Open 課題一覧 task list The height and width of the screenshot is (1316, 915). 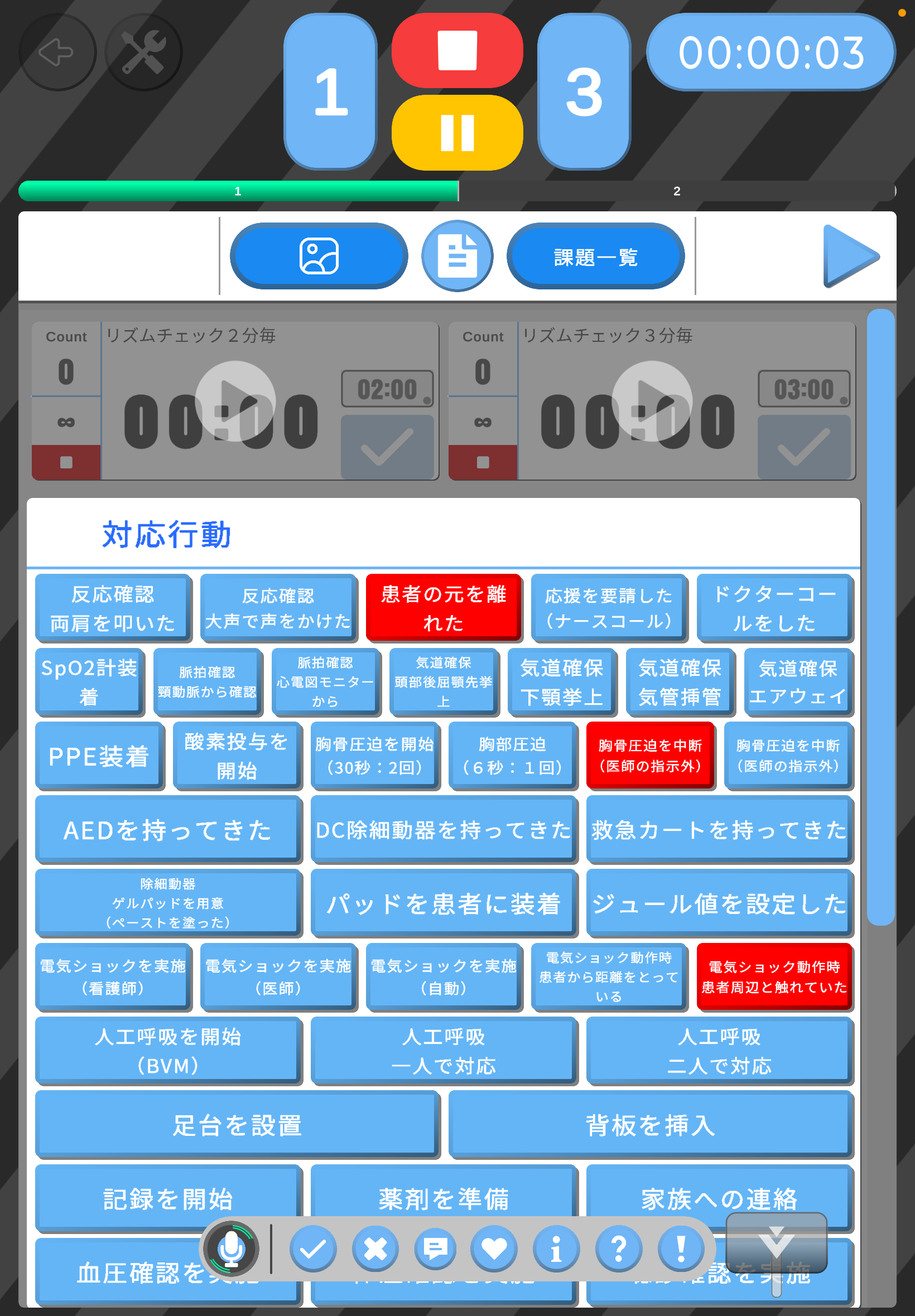click(x=595, y=257)
